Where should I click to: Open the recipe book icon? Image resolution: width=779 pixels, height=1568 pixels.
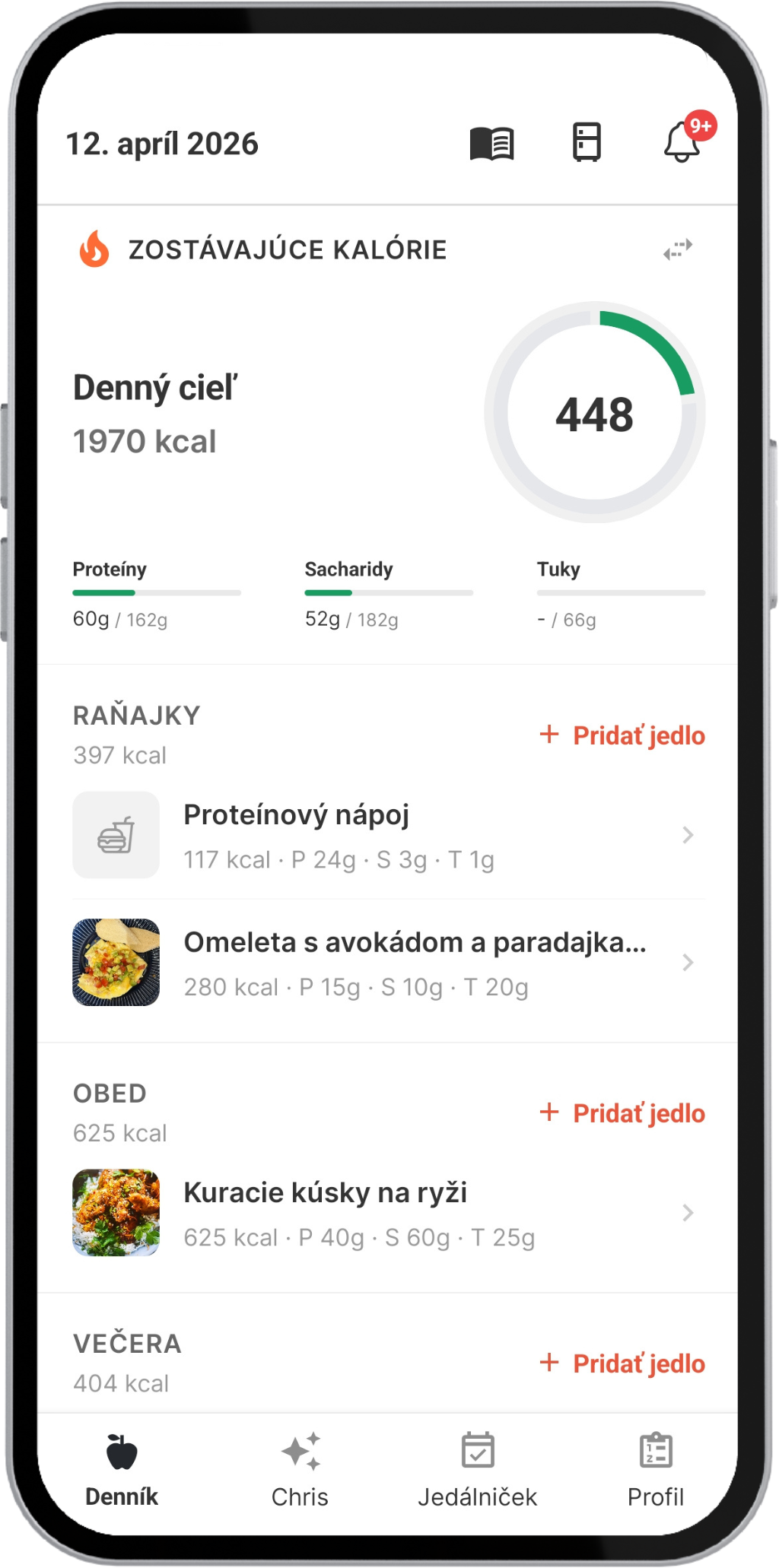pyautogui.click(x=490, y=142)
